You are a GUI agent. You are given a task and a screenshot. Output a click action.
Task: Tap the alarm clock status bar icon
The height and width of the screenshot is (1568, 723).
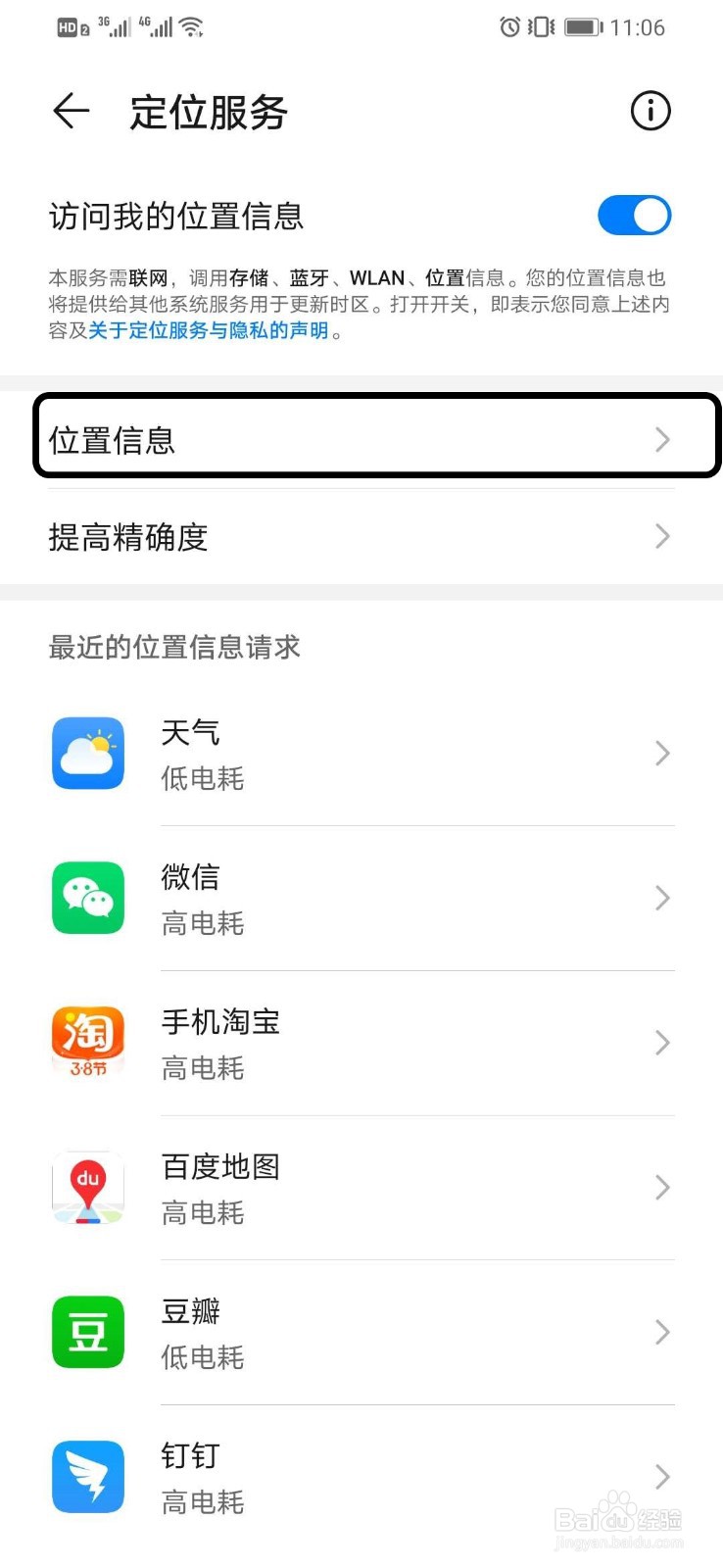click(x=510, y=27)
